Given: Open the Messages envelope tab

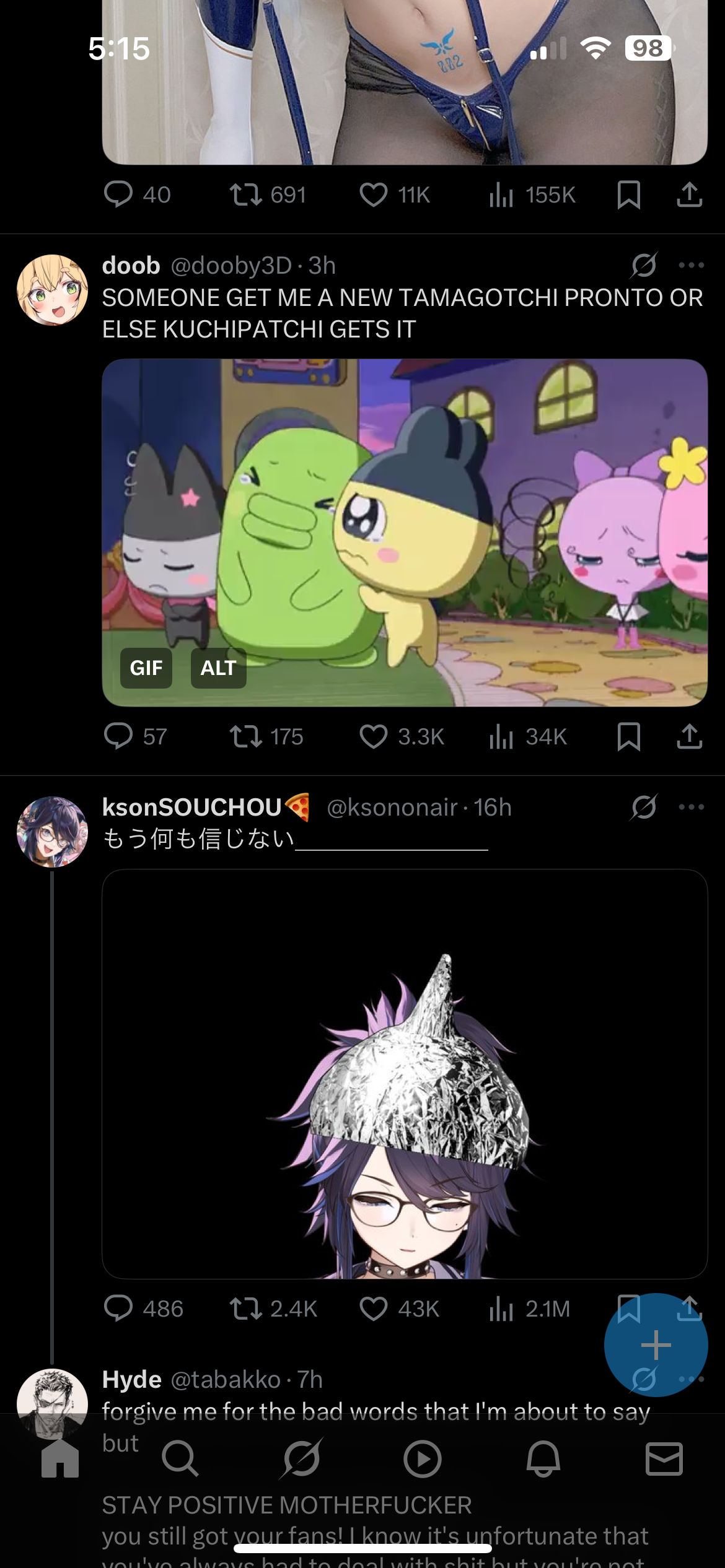Looking at the screenshot, I should (x=664, y=1459).
